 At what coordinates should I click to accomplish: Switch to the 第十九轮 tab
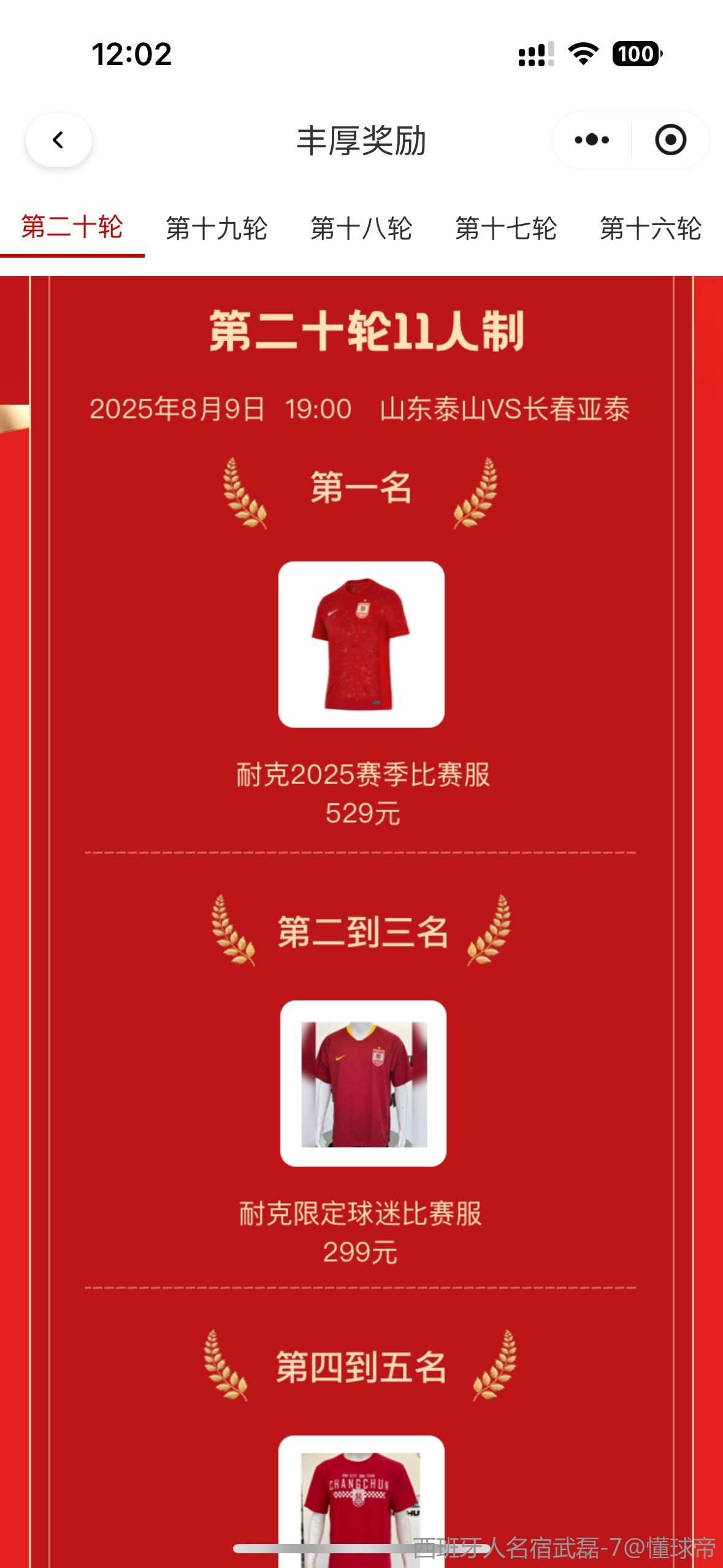[x=216, y=229]
